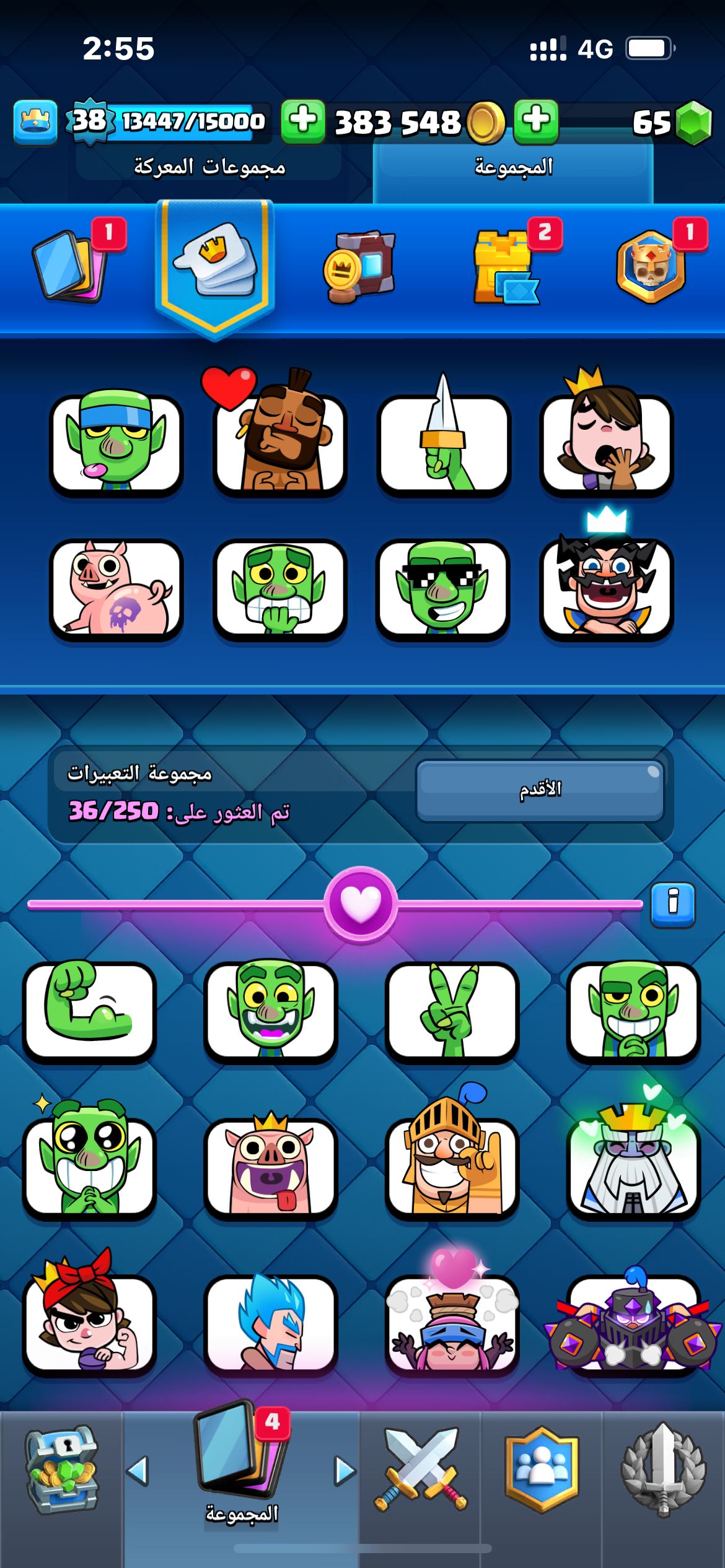The width and height of the screenshot is (725, 1568).
Task: Open the shop chest tab
Action: [61, 1471]
